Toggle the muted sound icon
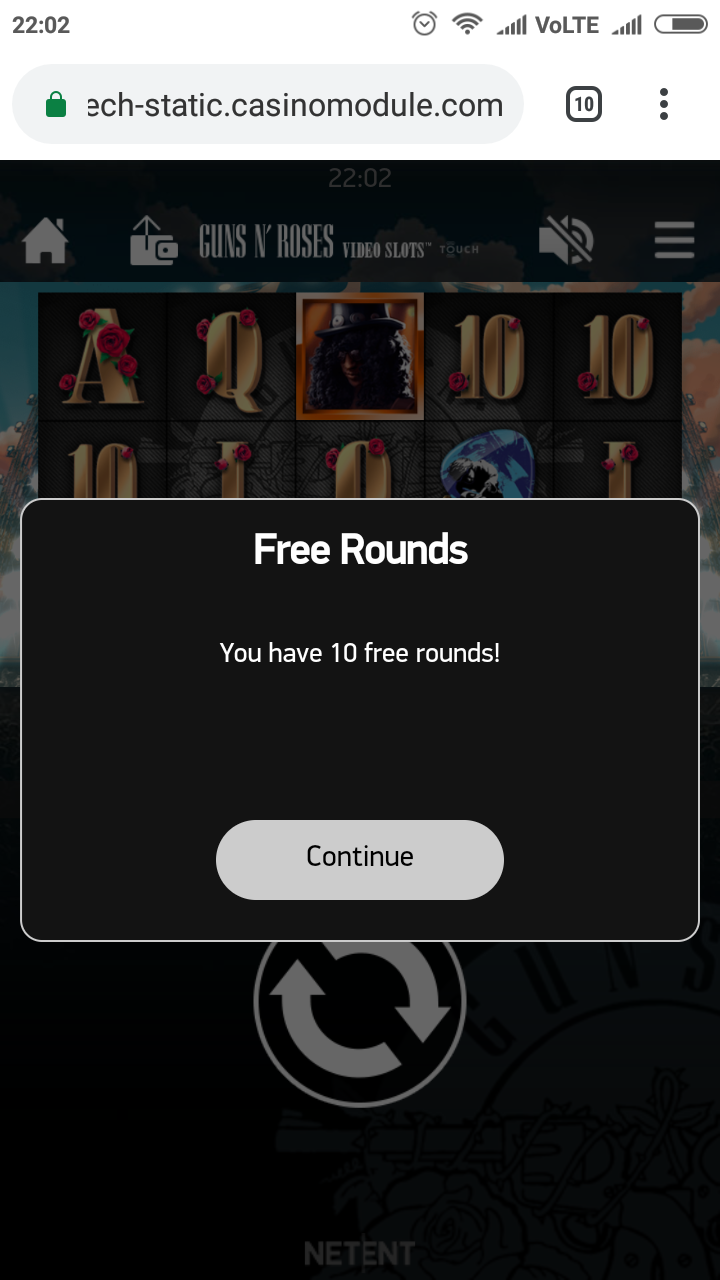This screenshot has height=1280, width=720. tap(566, 241)
